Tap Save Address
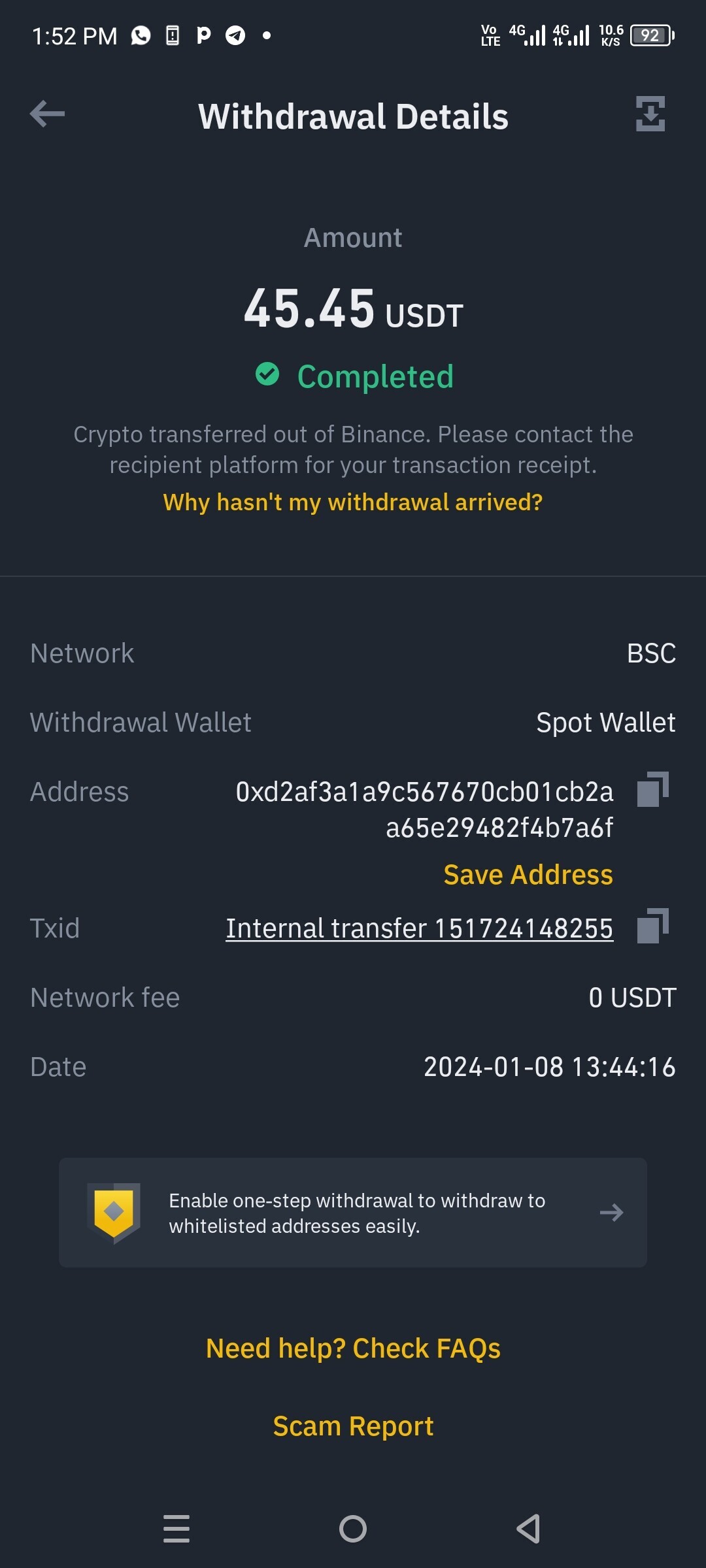The height and width of the screenshot is (1568, 706). [x=528, y=875]
